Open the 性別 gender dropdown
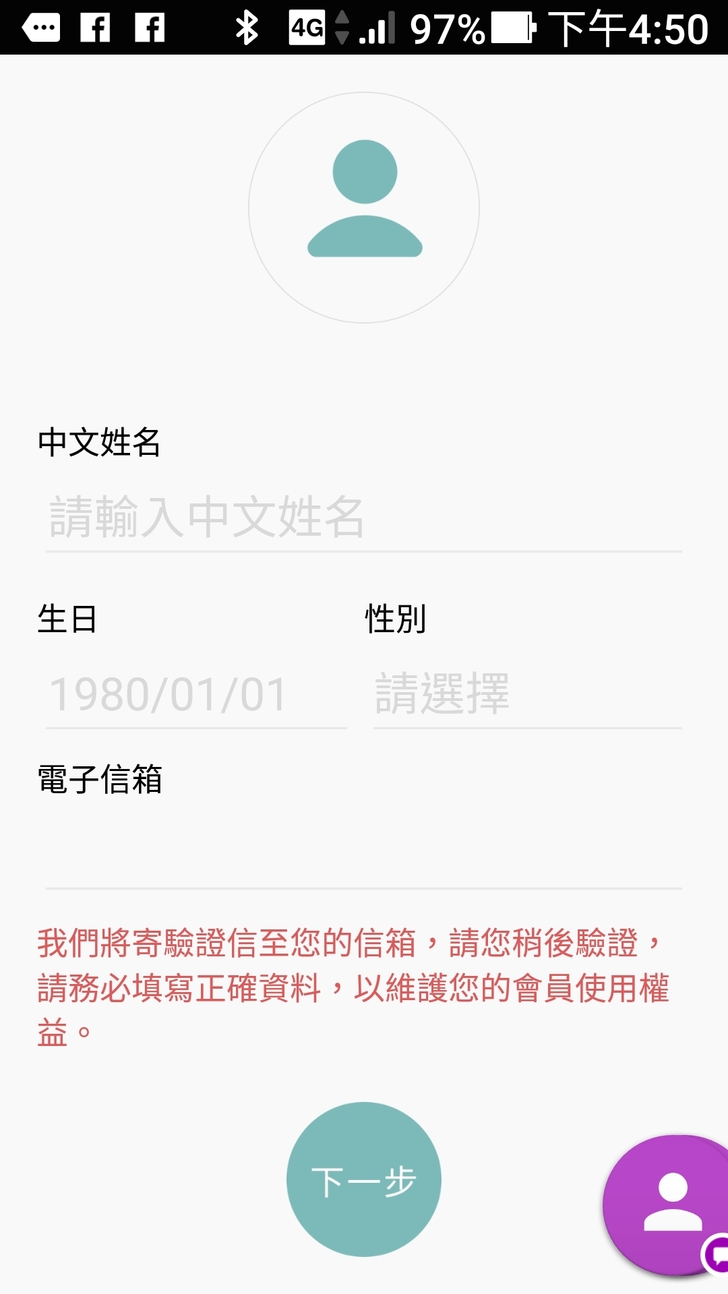The height and width of the screenshot is (1294, 728). click(x=527, y=695)
